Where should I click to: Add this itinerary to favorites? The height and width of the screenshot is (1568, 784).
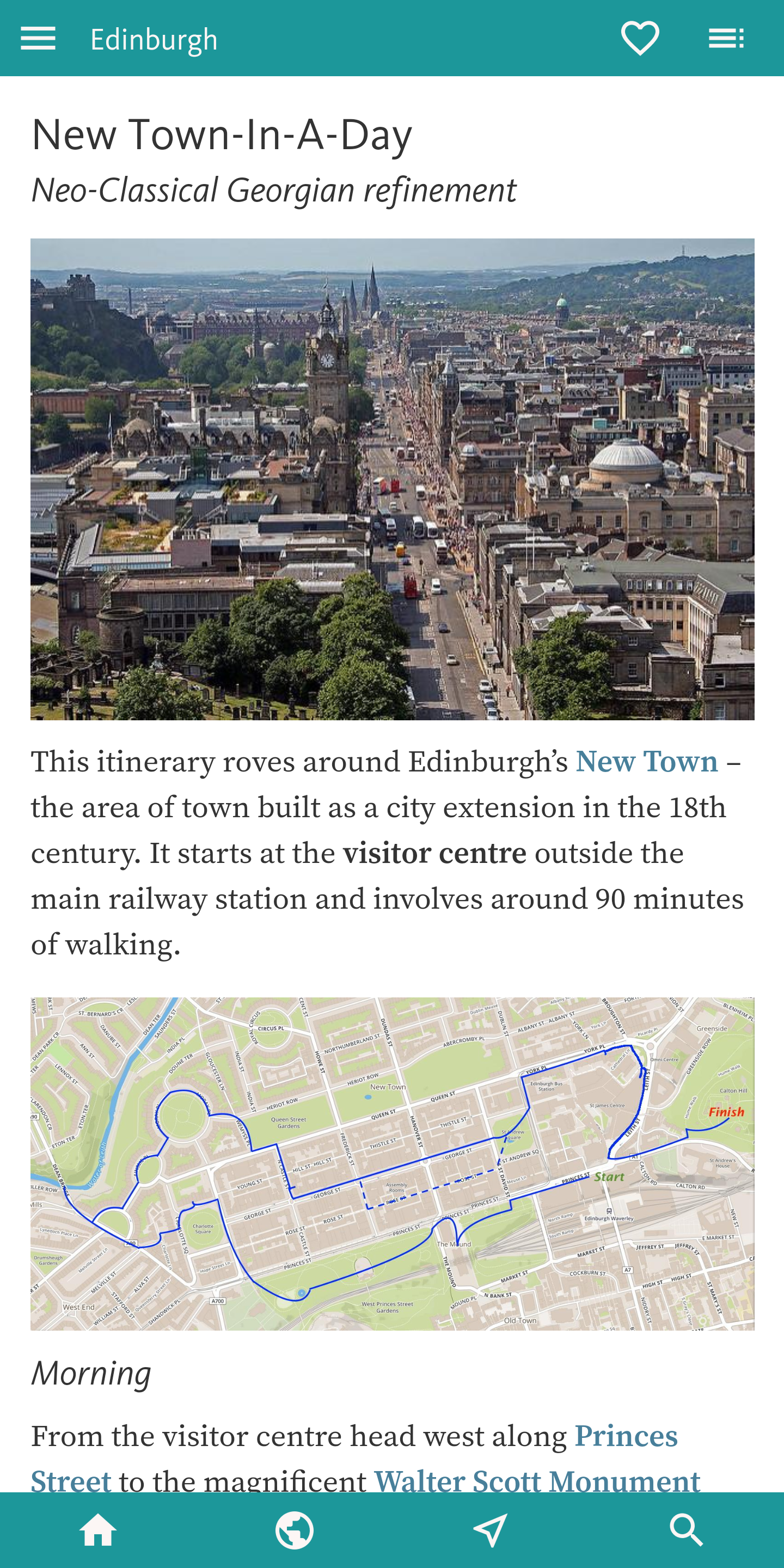coord(640,38)
